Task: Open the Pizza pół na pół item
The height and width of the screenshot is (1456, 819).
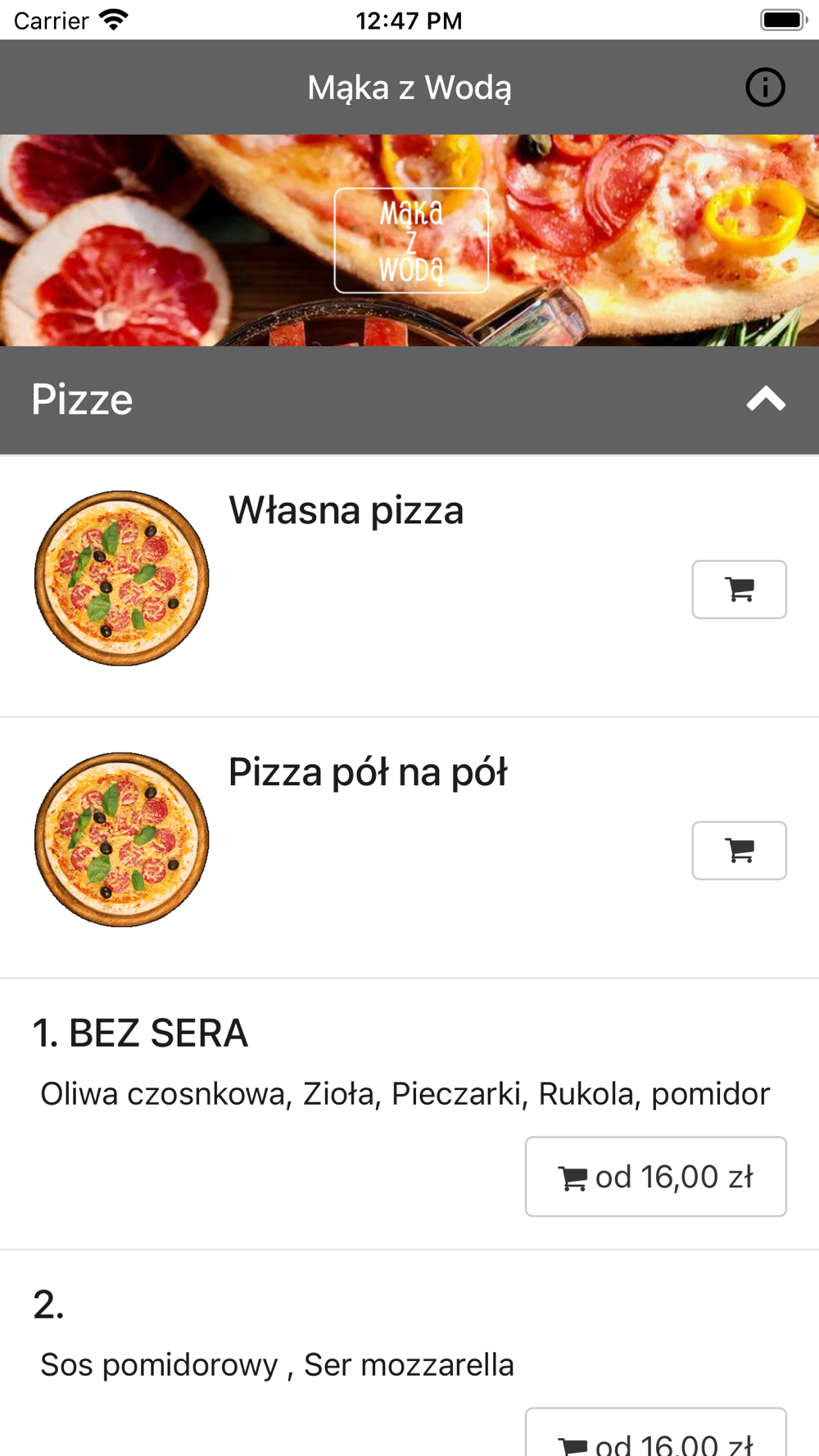Action: point(368,772)
